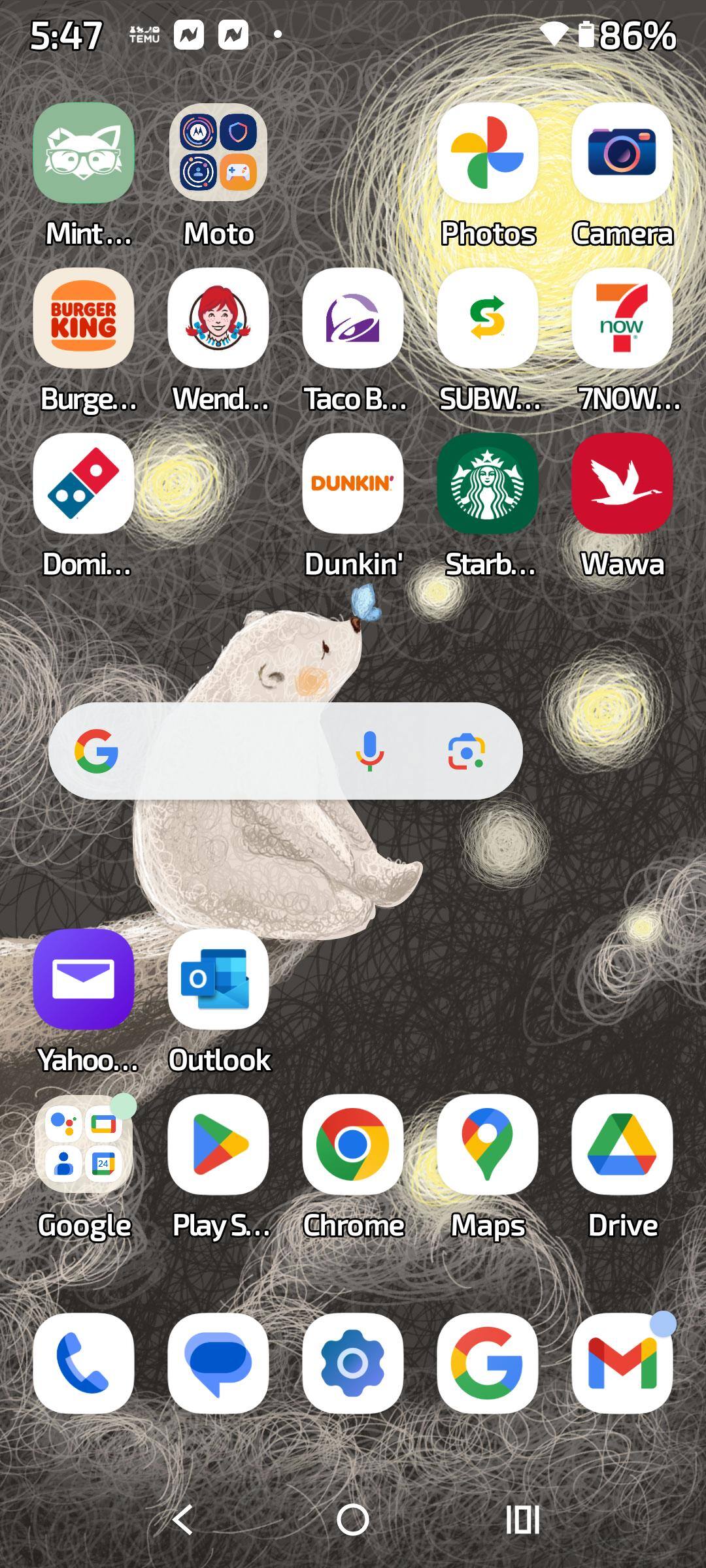Open Google Lens from the search widget
This screenshot has width=706, height=1568.
pos(467,751)
